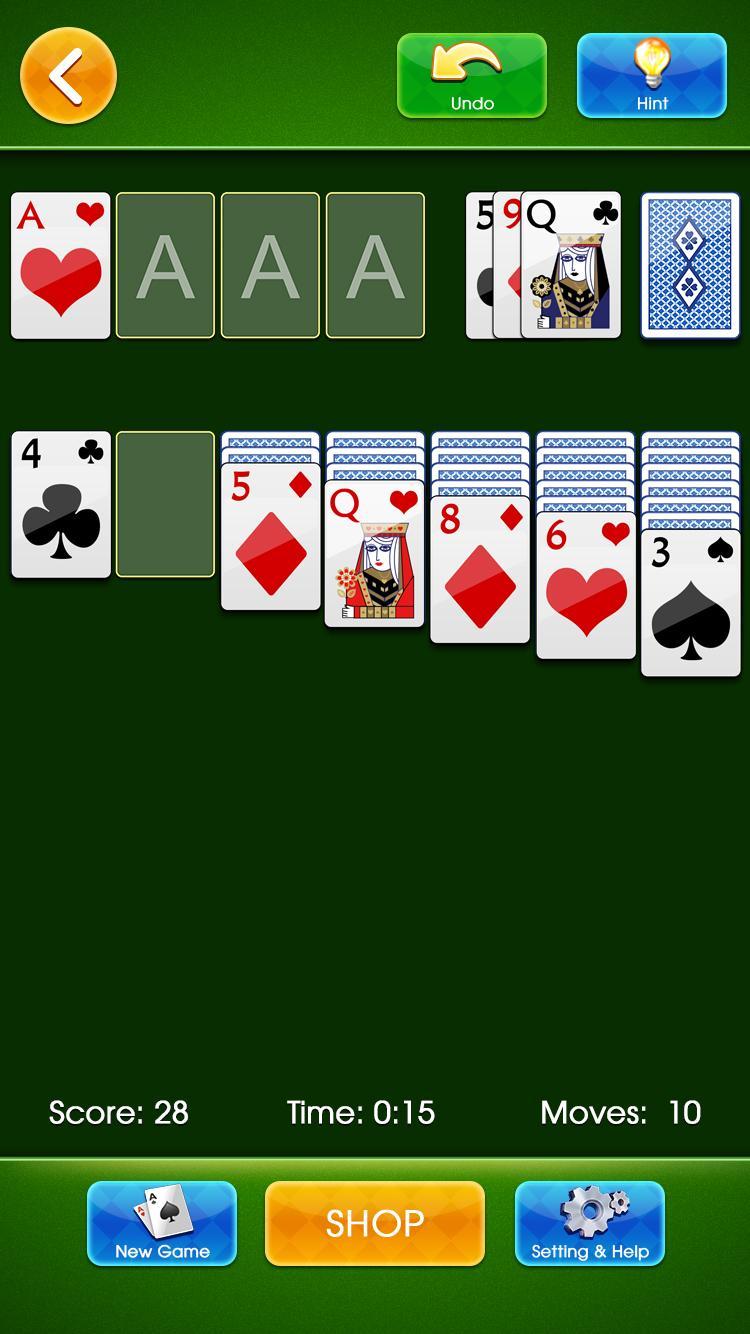The width and height of the screenshot is (750, 1334).
Task: Open the SHOP
Action: point(375,1224)
